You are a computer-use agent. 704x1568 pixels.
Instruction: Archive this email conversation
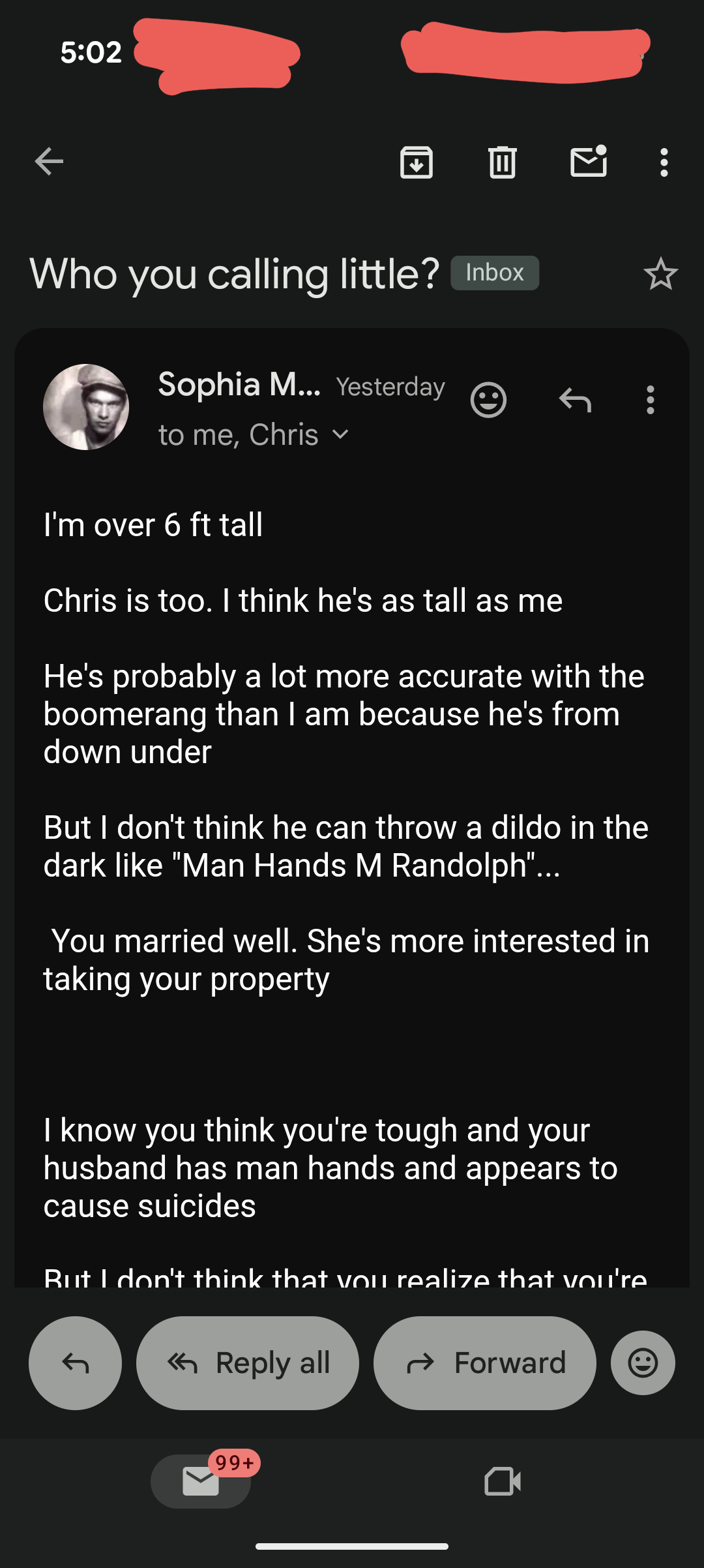417,162
